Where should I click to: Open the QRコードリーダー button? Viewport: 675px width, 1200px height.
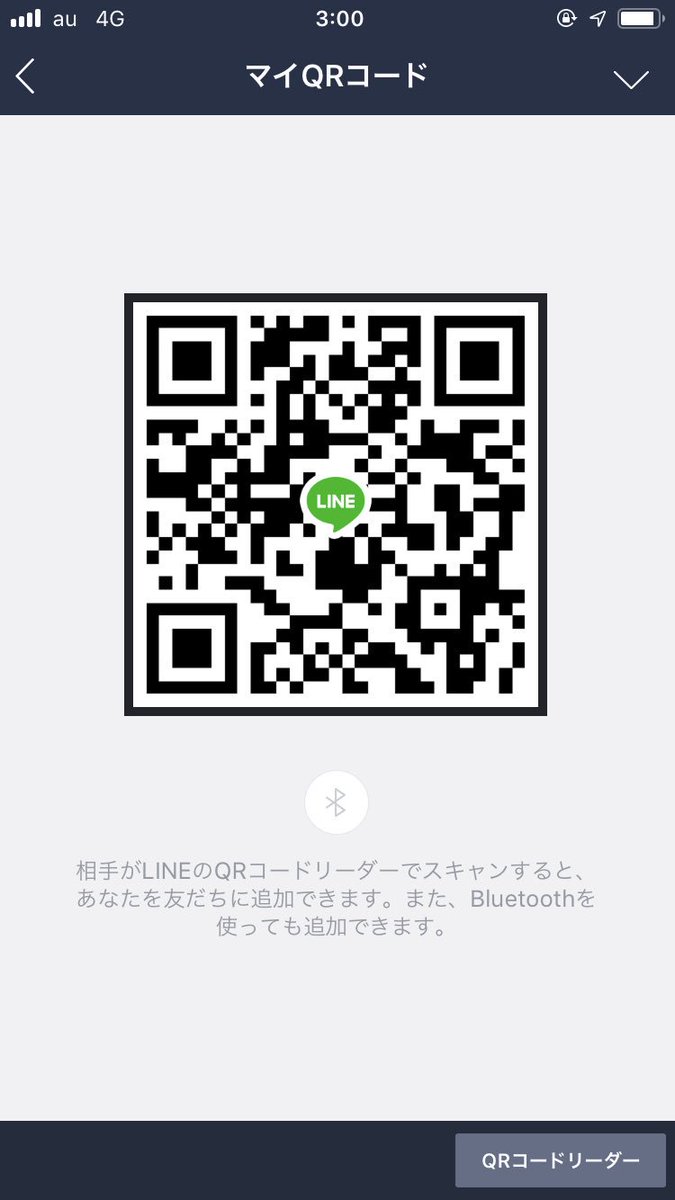click(560, 1160)
